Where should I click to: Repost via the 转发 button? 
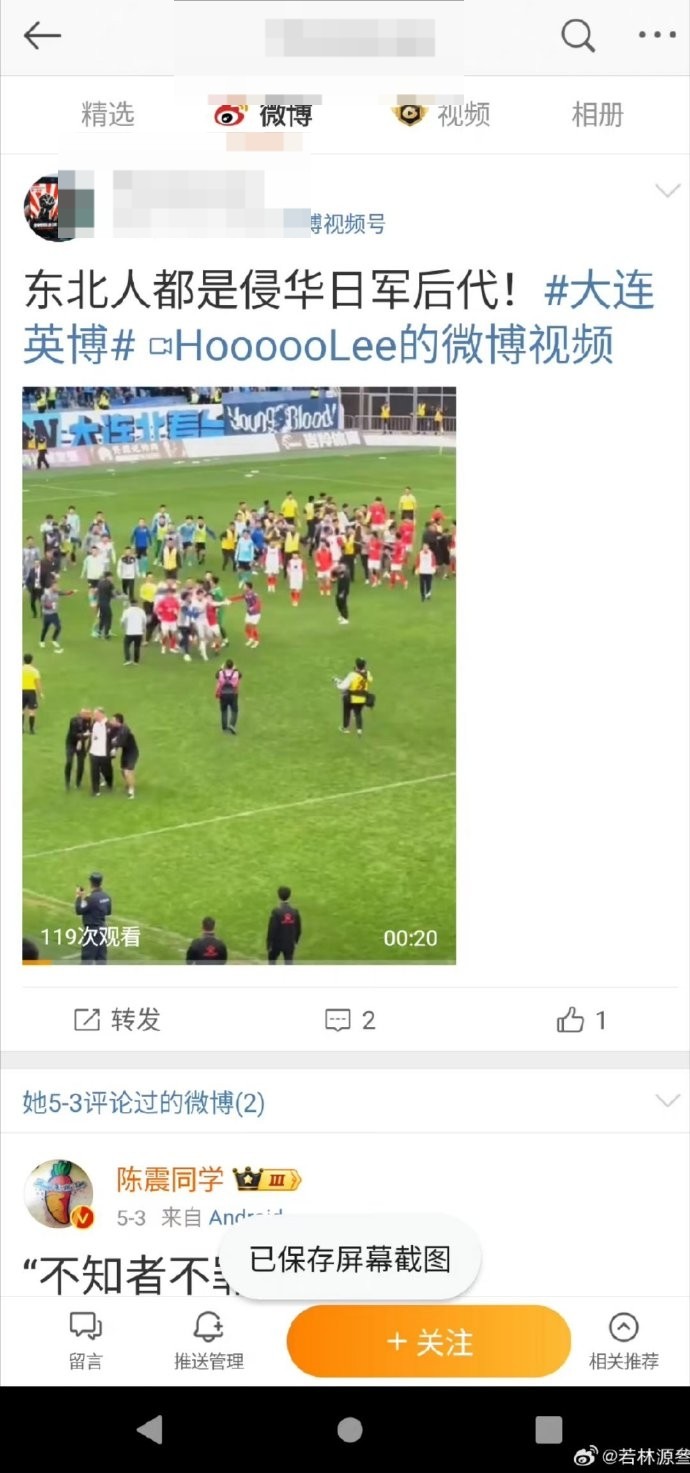tap(117, 1020)
